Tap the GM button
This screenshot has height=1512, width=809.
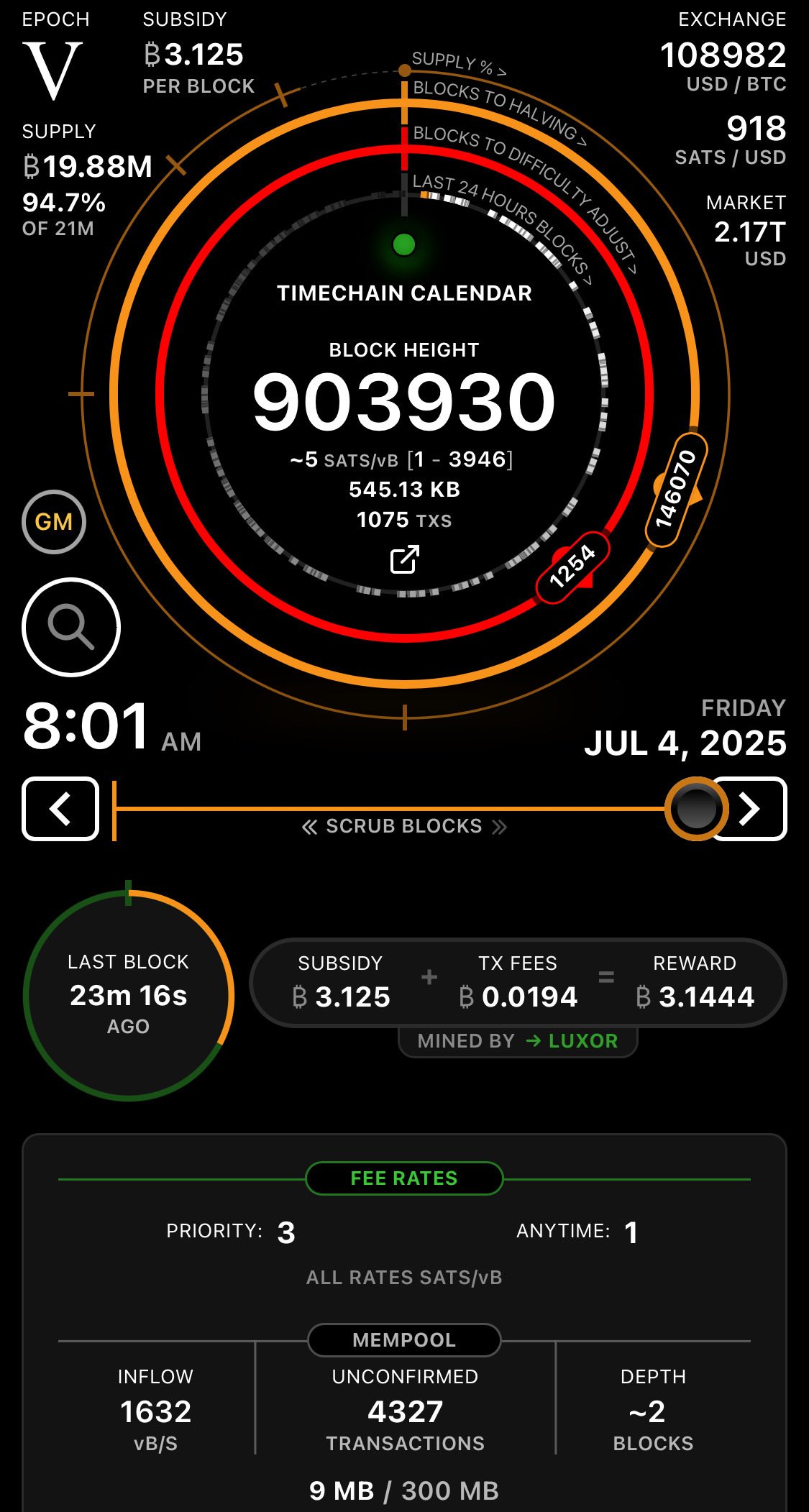(54, 522)
